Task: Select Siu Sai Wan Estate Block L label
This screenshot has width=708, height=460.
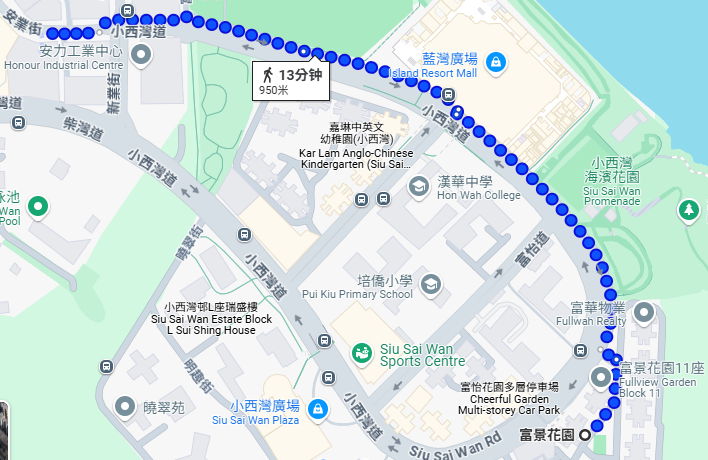Action: (211, 319)
